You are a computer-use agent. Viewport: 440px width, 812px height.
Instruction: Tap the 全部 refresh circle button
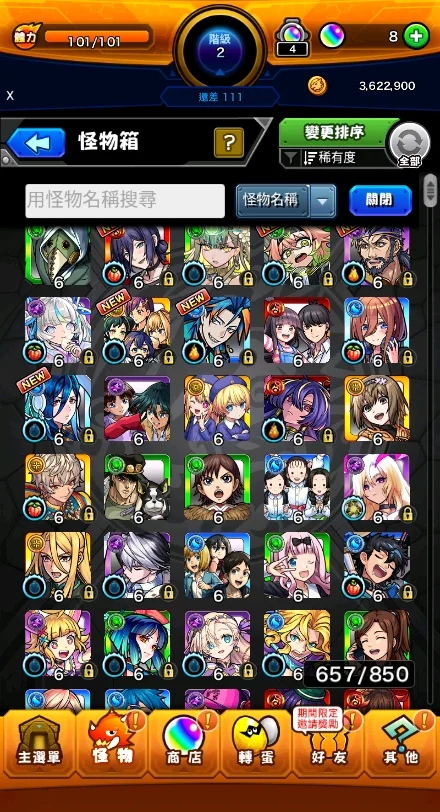pyautogui.click(x=410, y=143)
